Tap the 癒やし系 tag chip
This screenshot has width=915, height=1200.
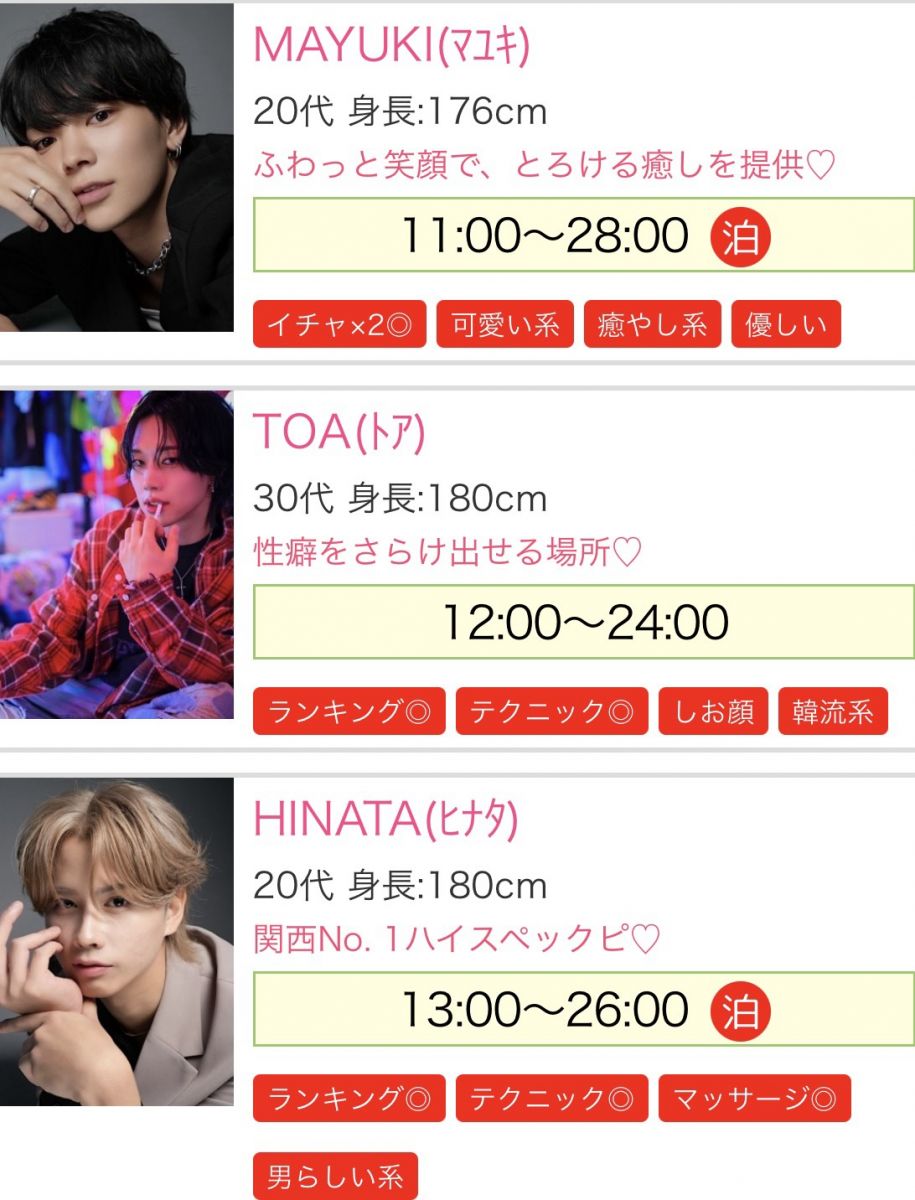coord(652,325)
